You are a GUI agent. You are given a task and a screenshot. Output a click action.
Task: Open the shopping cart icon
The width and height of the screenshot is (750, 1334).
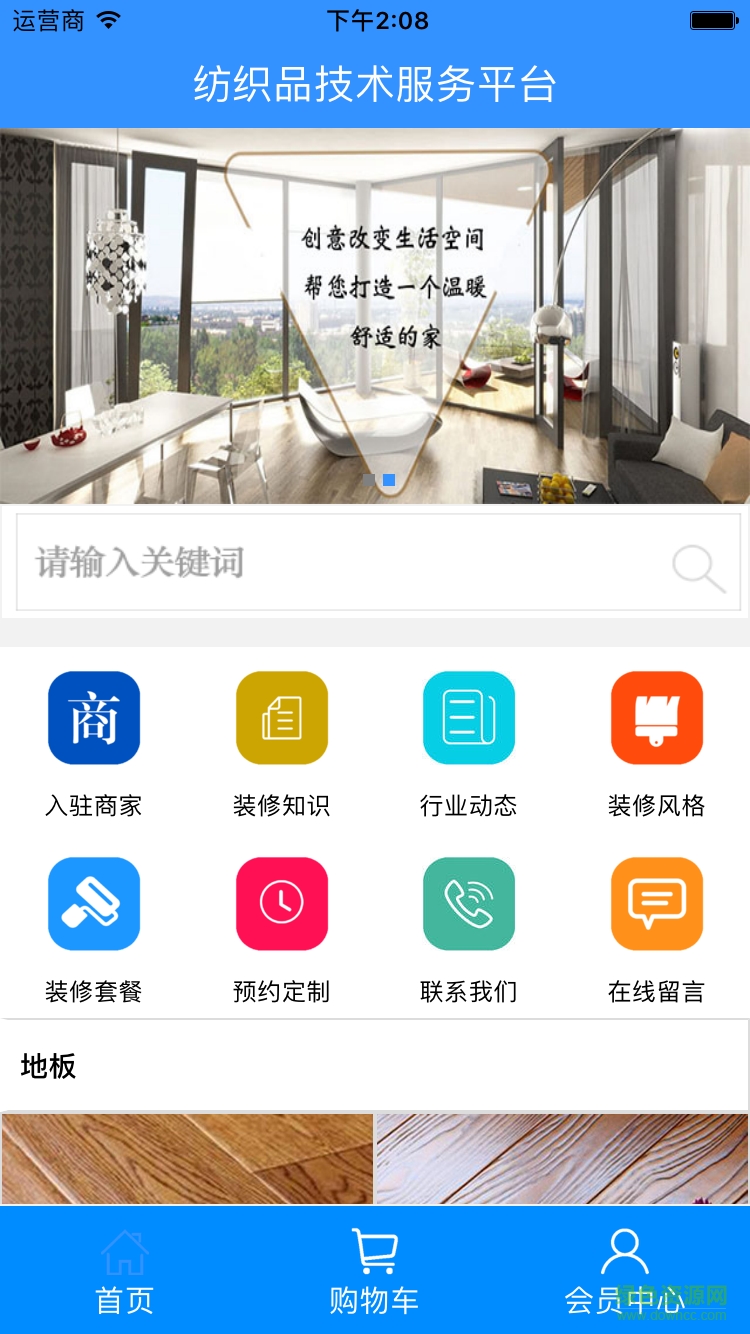pyautogui.click(x=375, y=1247)
